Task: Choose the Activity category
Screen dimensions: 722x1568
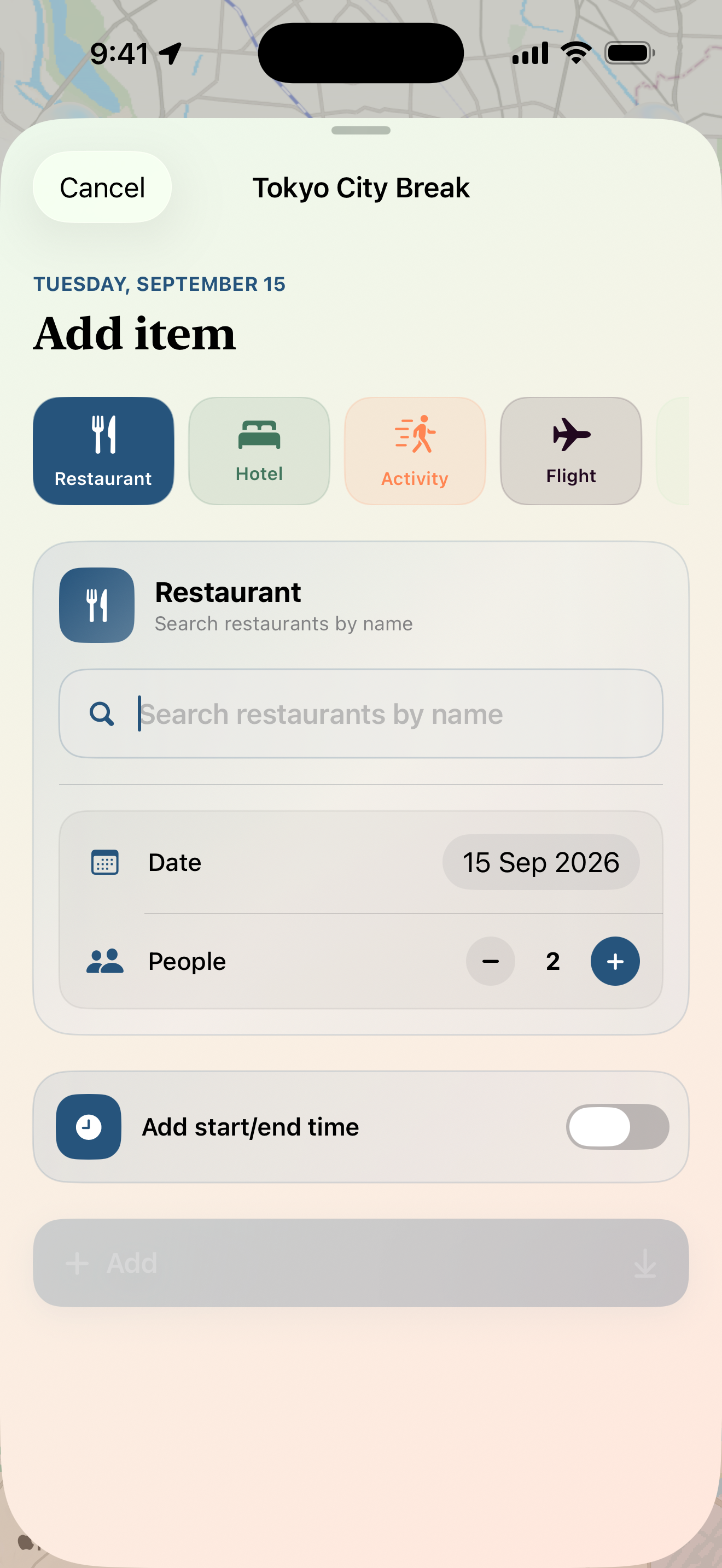Action: coord(415,451)
